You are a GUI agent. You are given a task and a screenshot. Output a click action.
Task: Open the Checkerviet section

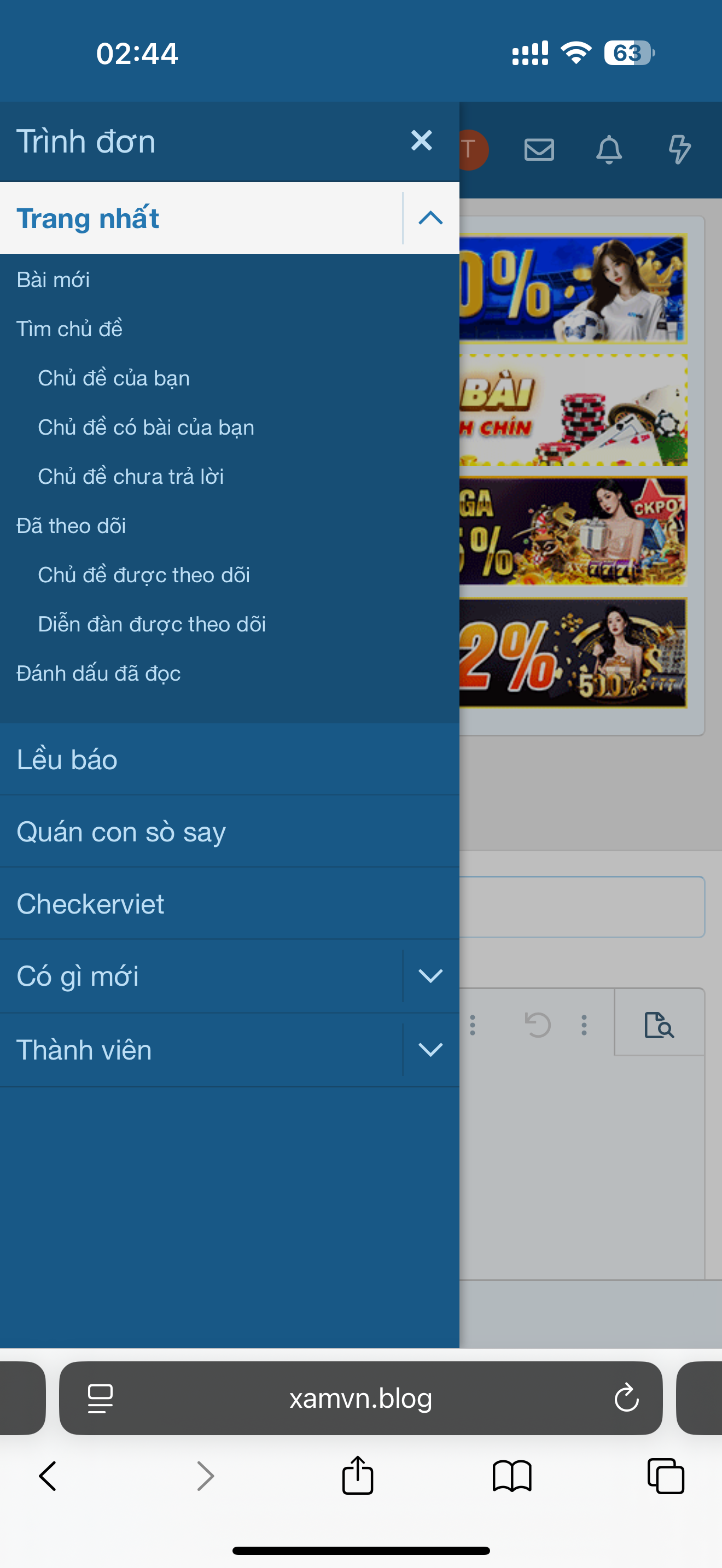click(x=90, y=905)
